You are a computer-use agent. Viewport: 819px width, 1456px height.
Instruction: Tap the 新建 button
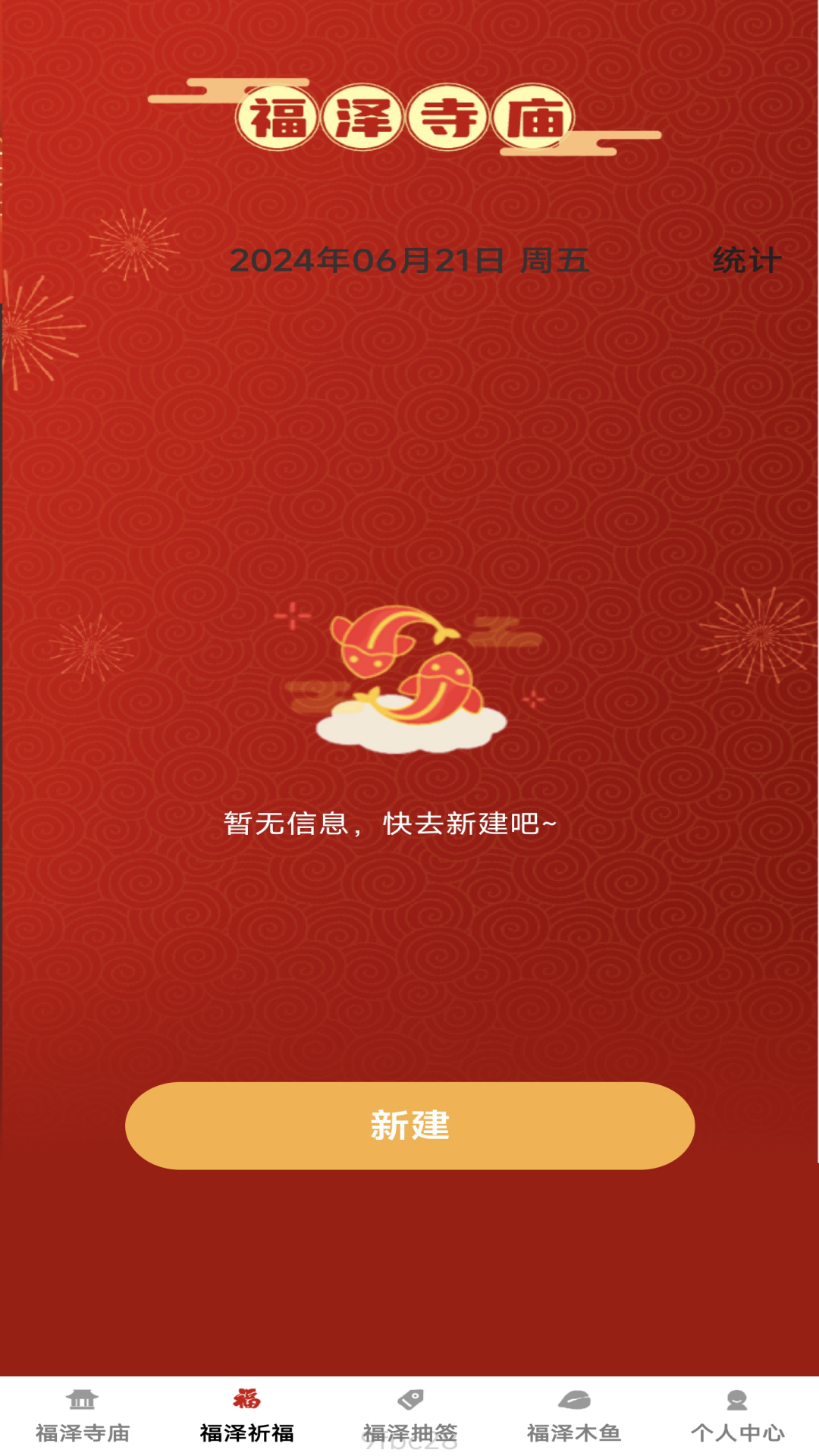tap(409, 1125)
